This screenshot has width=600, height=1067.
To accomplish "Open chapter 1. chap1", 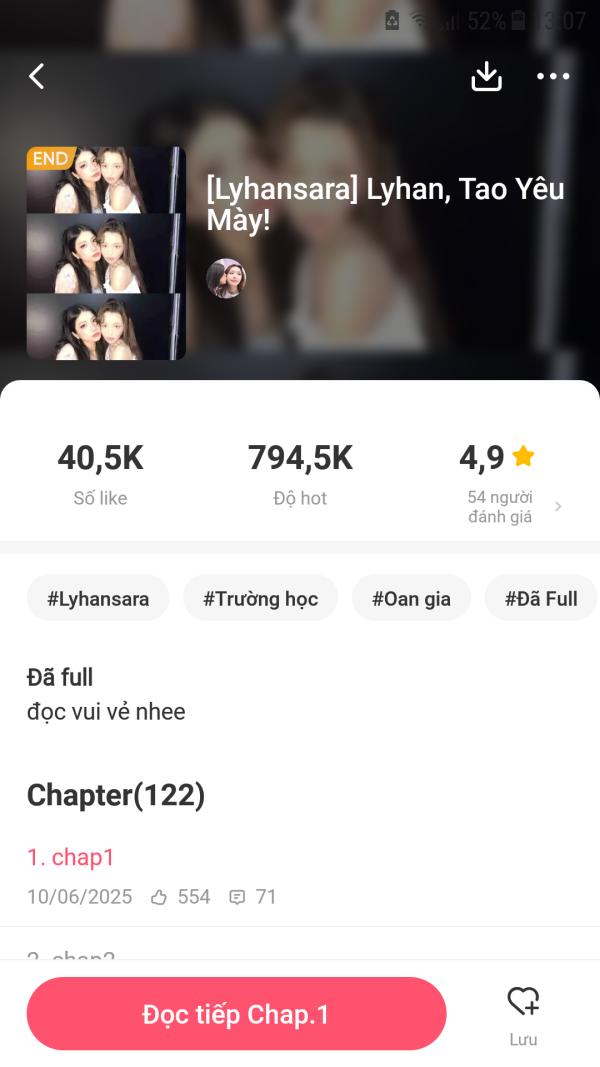I will coord(71,857).
